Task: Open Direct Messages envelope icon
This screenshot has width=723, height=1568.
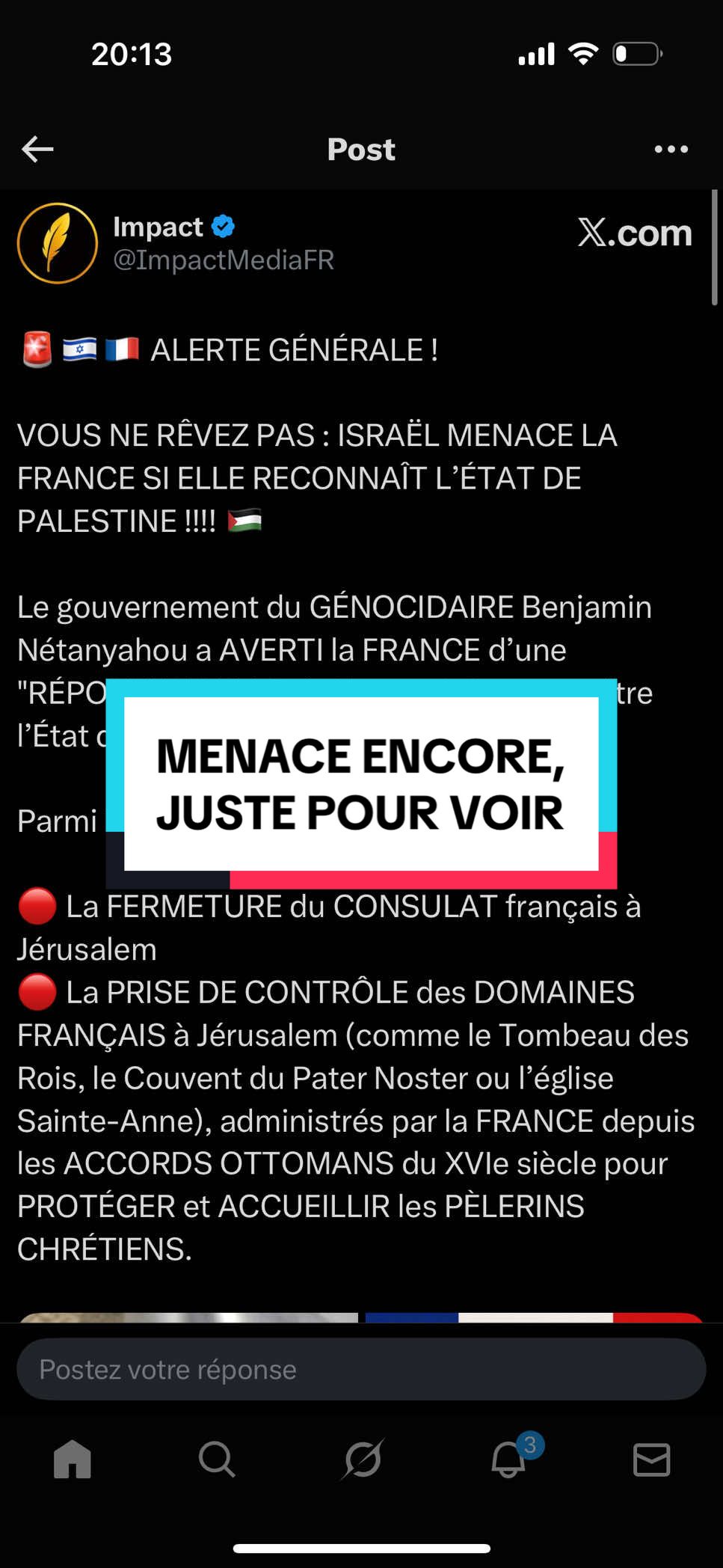Action: (x=651, y=1457)
